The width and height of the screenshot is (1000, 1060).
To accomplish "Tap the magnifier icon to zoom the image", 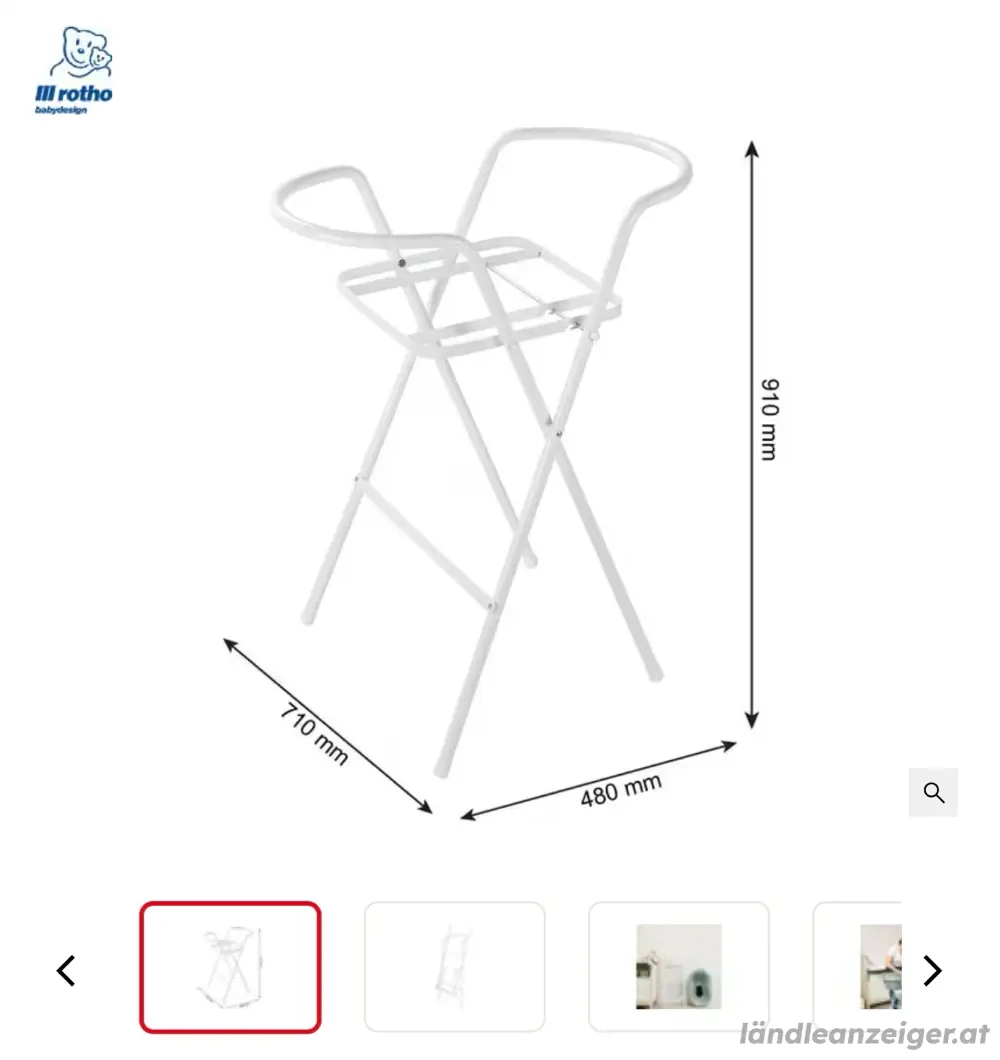I will pyautogui.click(x=933, y=792).
